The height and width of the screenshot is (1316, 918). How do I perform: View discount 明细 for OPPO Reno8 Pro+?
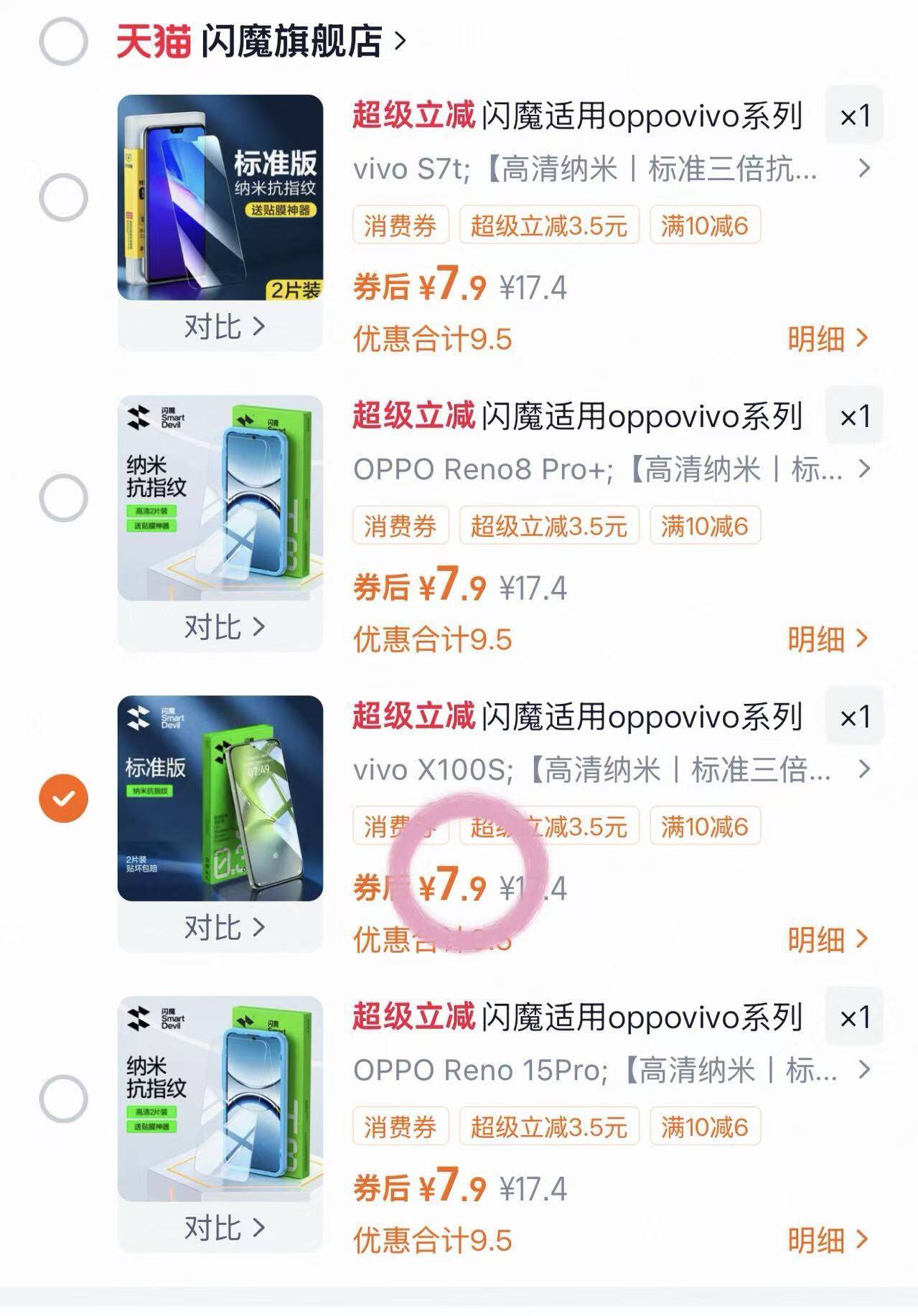coord(827,639)
